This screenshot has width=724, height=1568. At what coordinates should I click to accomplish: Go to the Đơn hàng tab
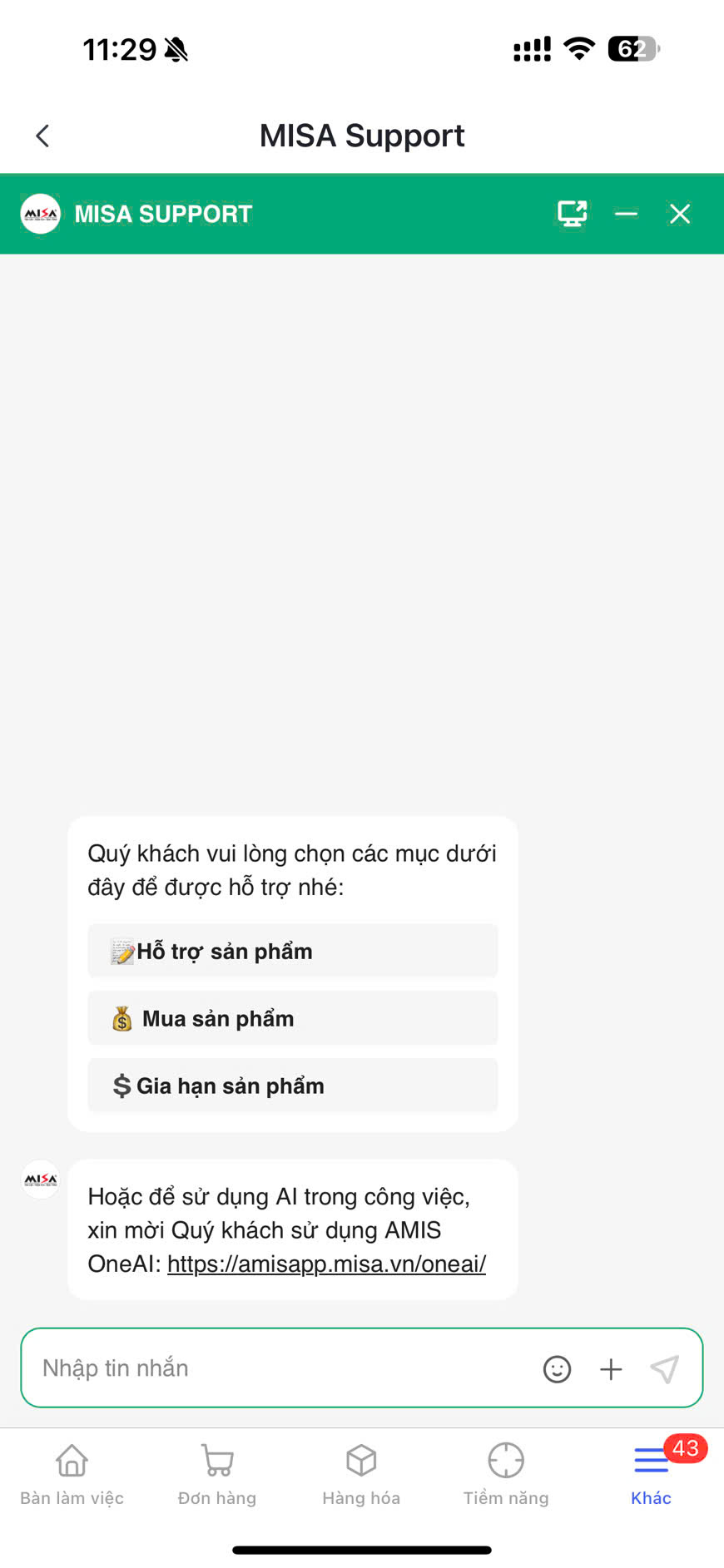pos(217,1474)
